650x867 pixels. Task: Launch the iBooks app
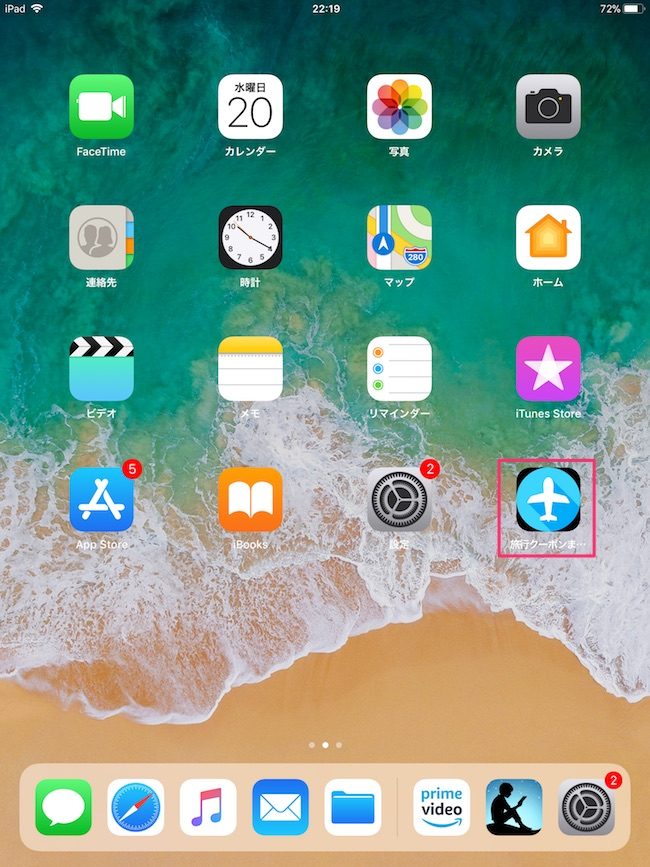pyautogui.click(x=250, y=499)
